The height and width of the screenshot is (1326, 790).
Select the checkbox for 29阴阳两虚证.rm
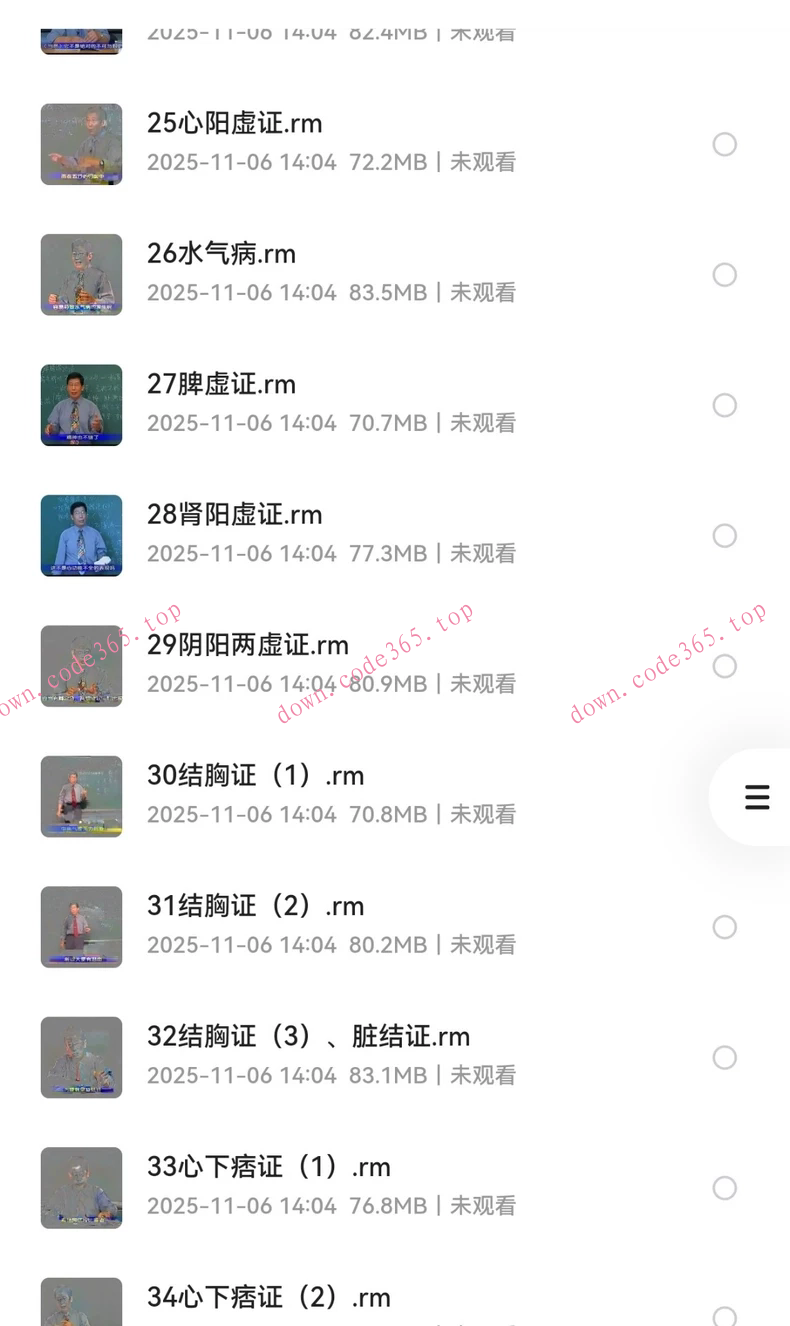724,665
